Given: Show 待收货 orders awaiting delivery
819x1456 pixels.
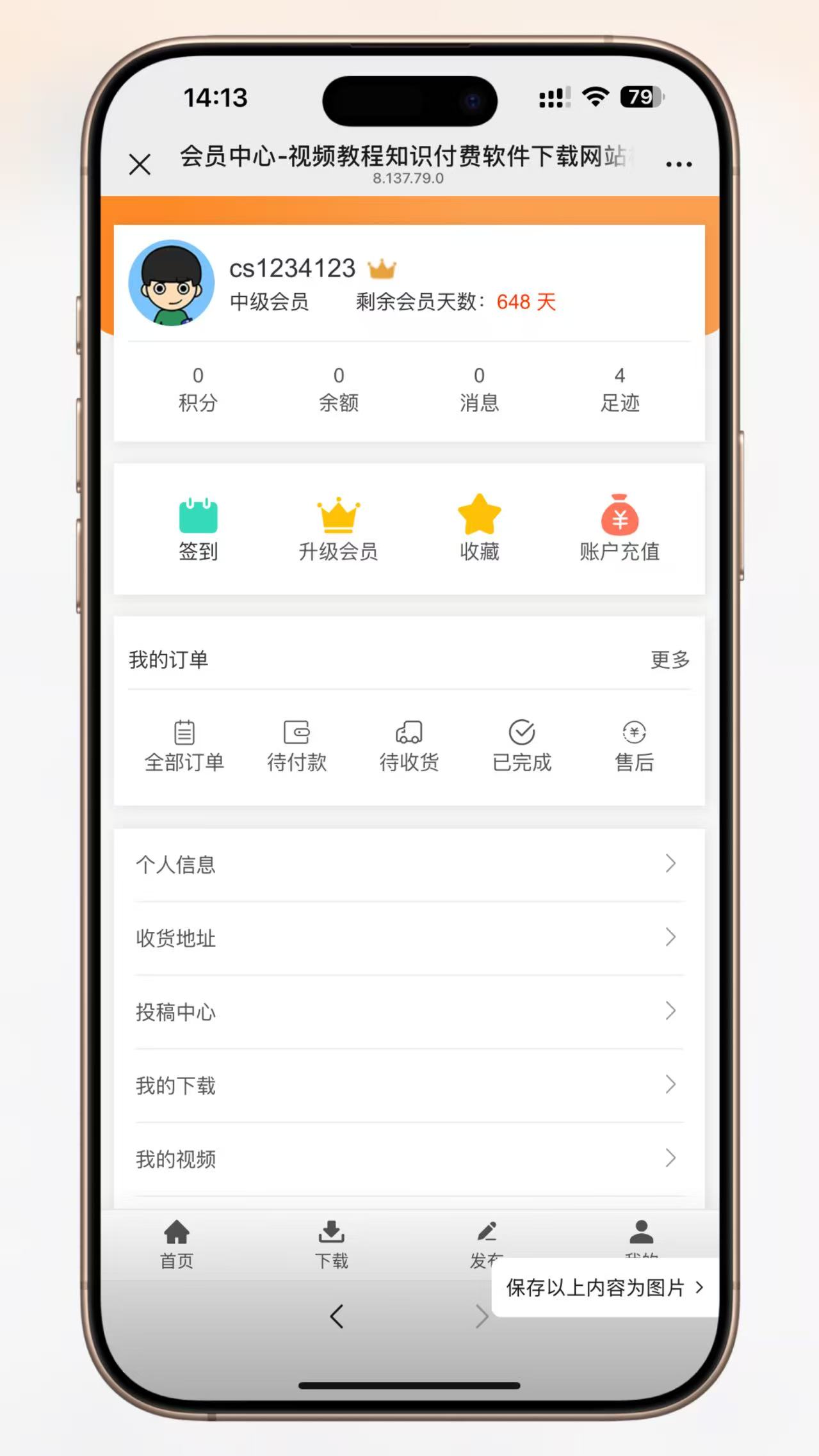Looking at the screenshot, I should pyautogui.click(x=409, y=746).
